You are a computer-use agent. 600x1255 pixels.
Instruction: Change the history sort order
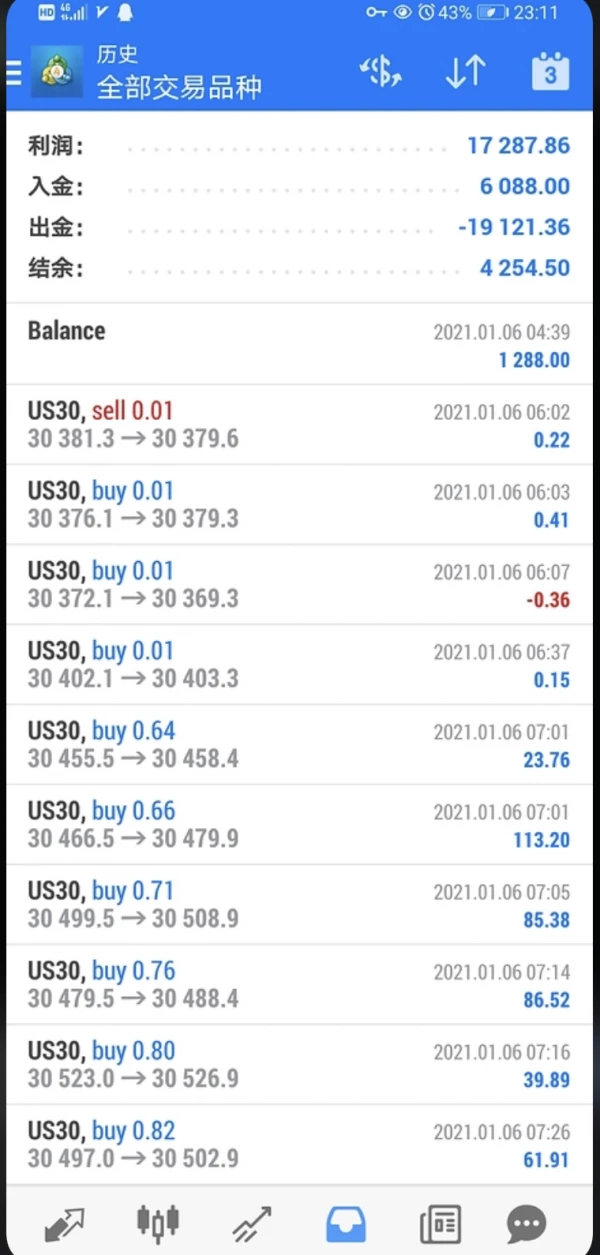pyautogui.click(x=465, y=73)
